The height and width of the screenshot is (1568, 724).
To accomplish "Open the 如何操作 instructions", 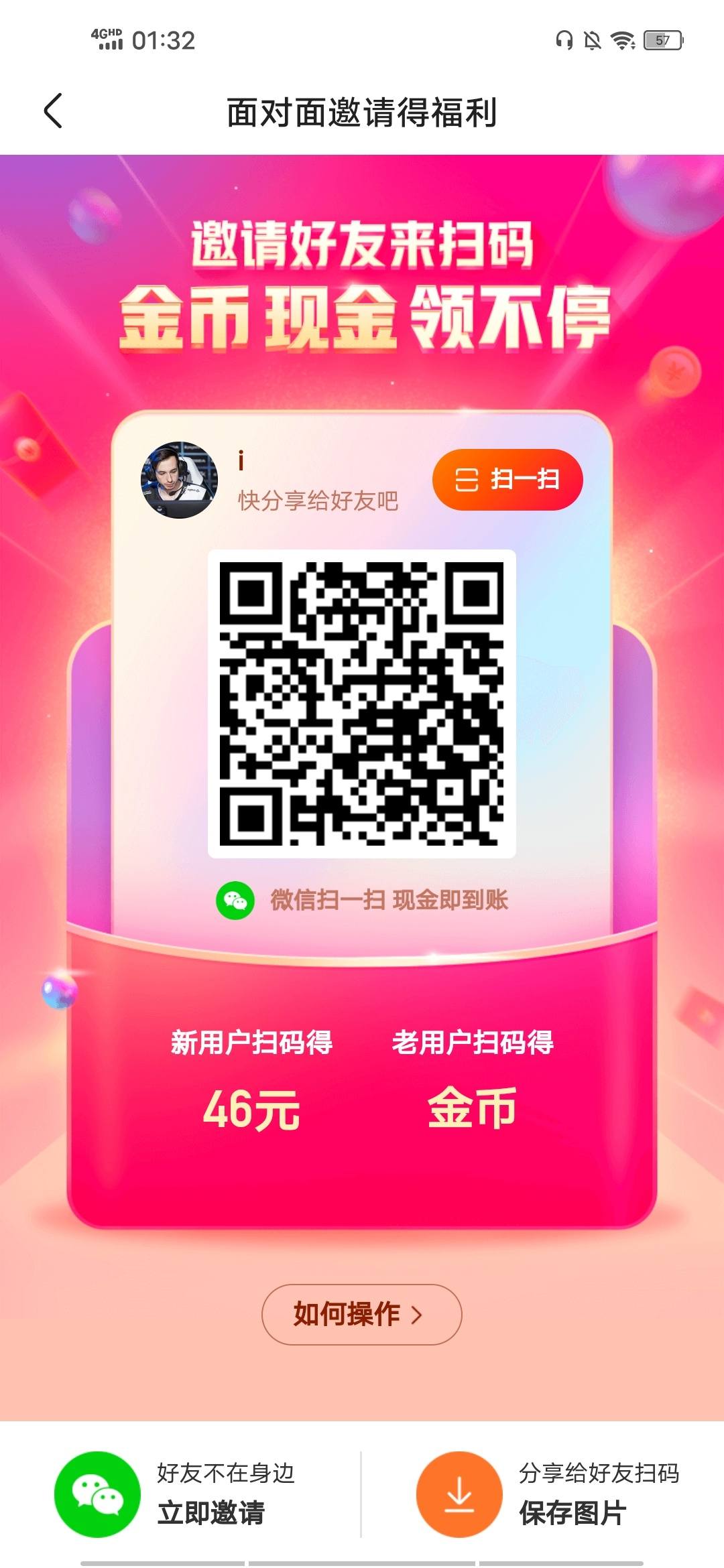I will [361, 1314].
